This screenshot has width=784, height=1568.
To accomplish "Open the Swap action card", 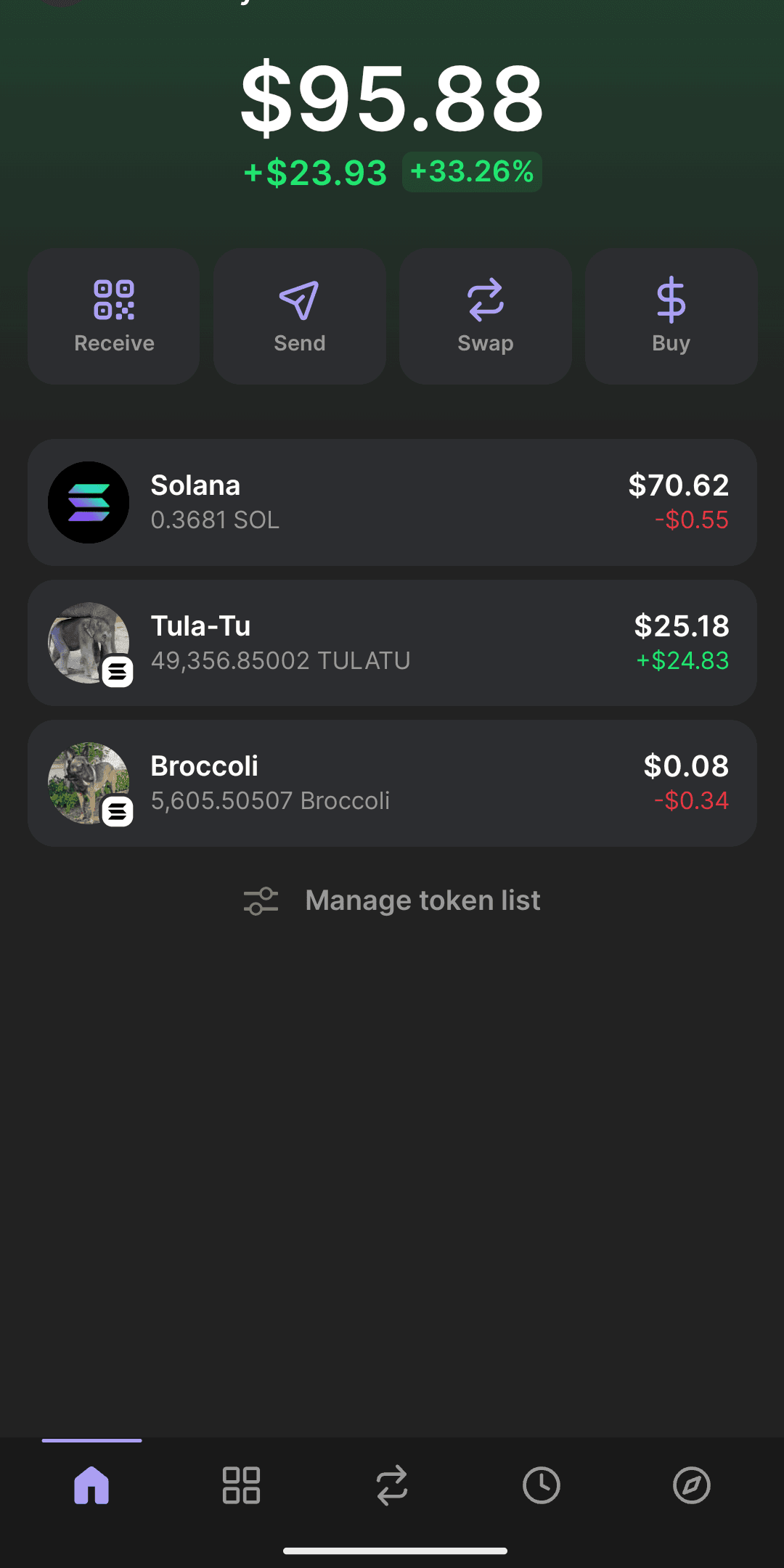I will click(x=486, y=316).
